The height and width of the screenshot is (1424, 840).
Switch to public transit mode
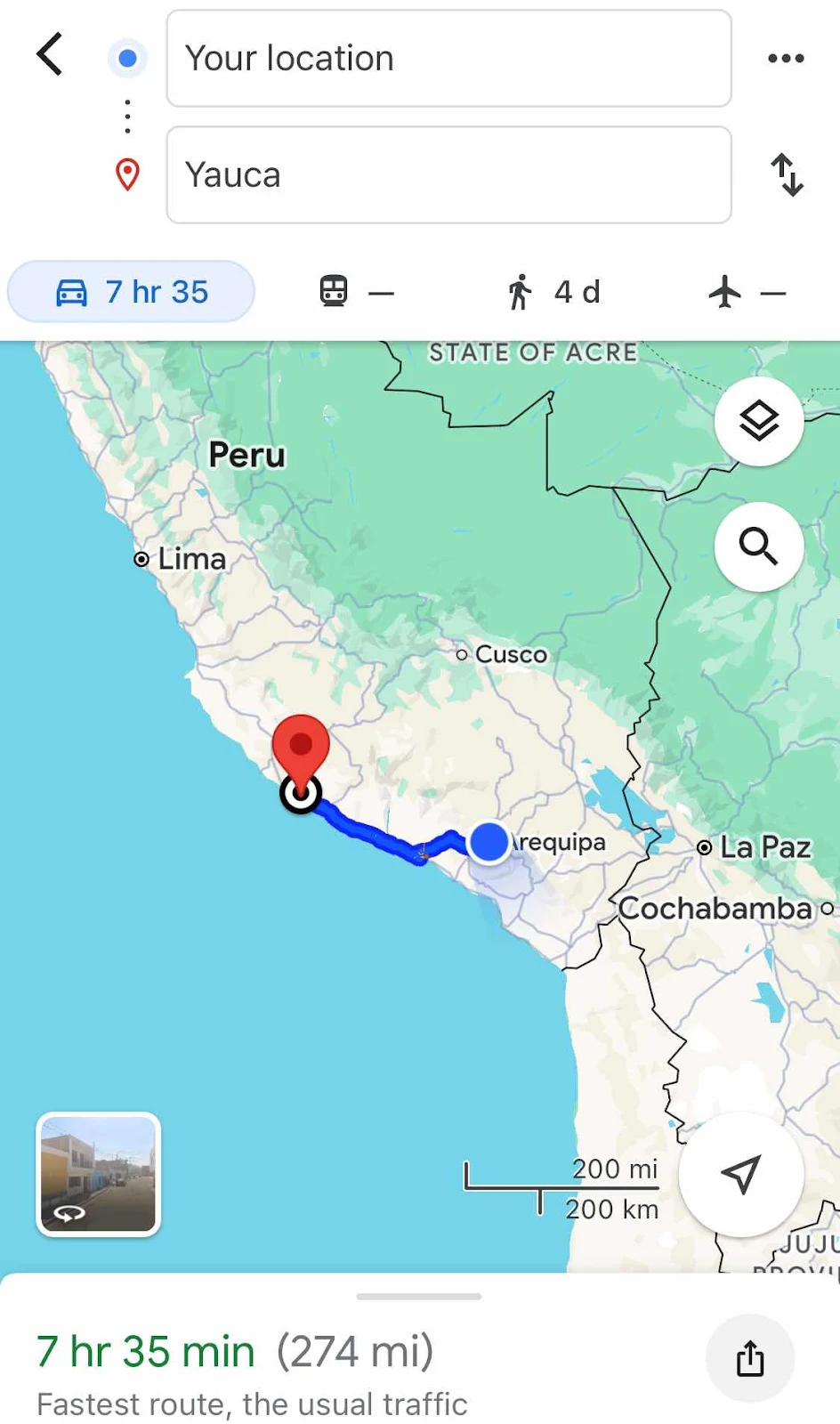coord(356,292)
